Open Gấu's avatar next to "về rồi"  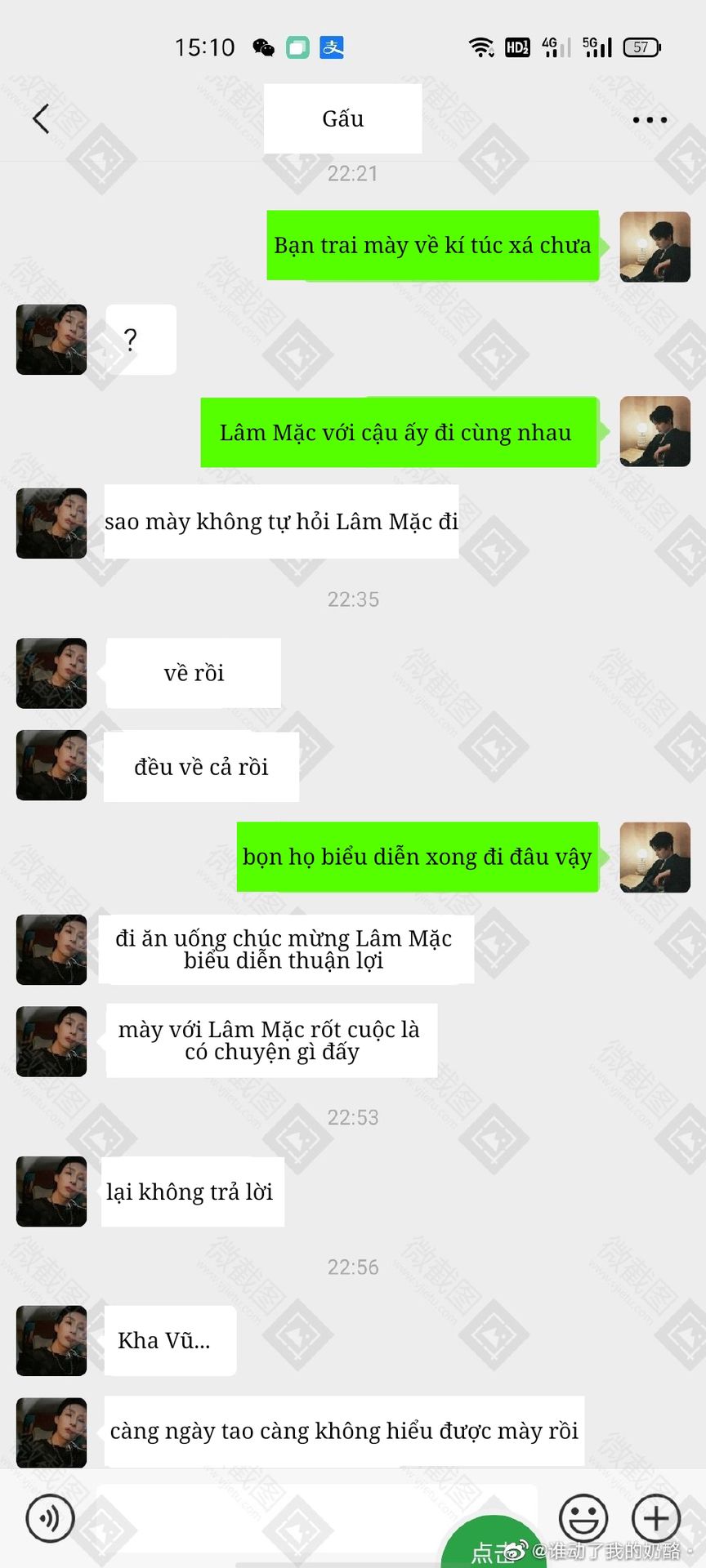(51, 673)
